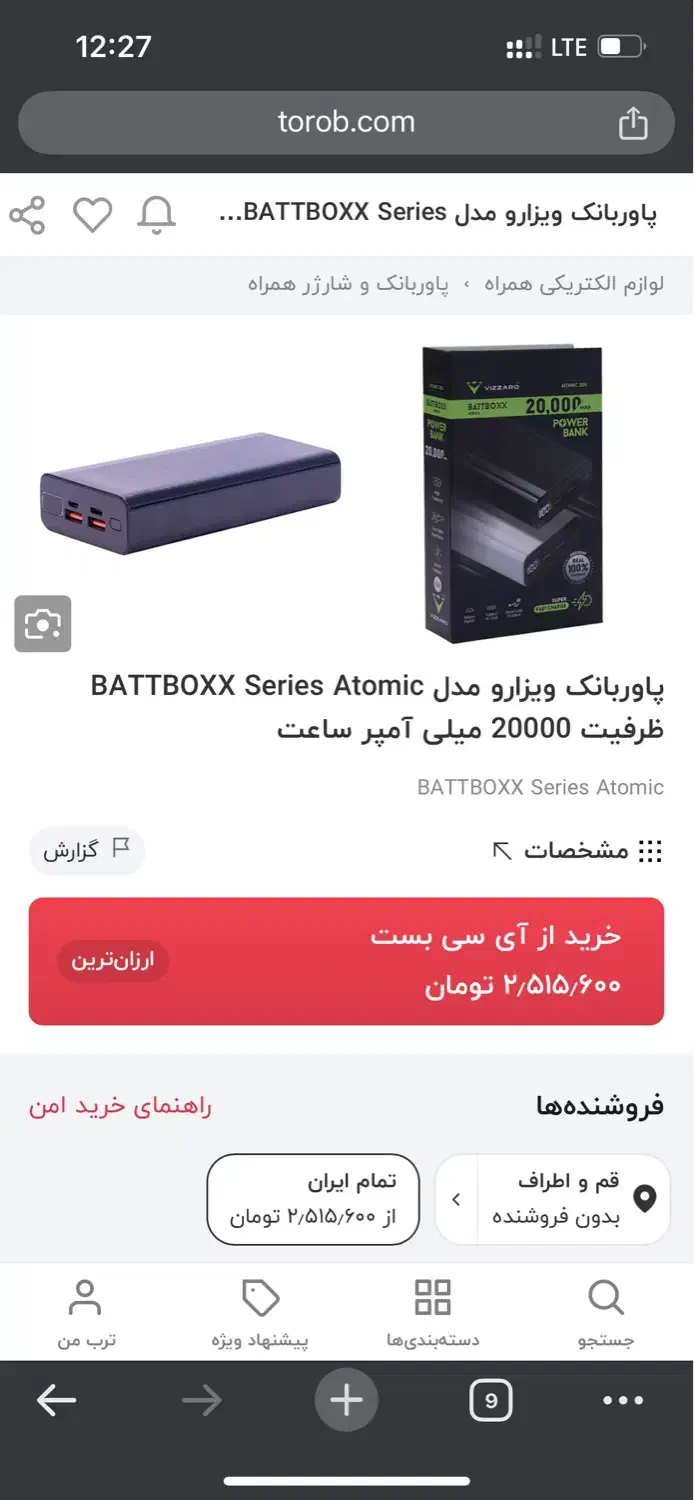Share the page from the address bar icon

(x=633, y=123)
